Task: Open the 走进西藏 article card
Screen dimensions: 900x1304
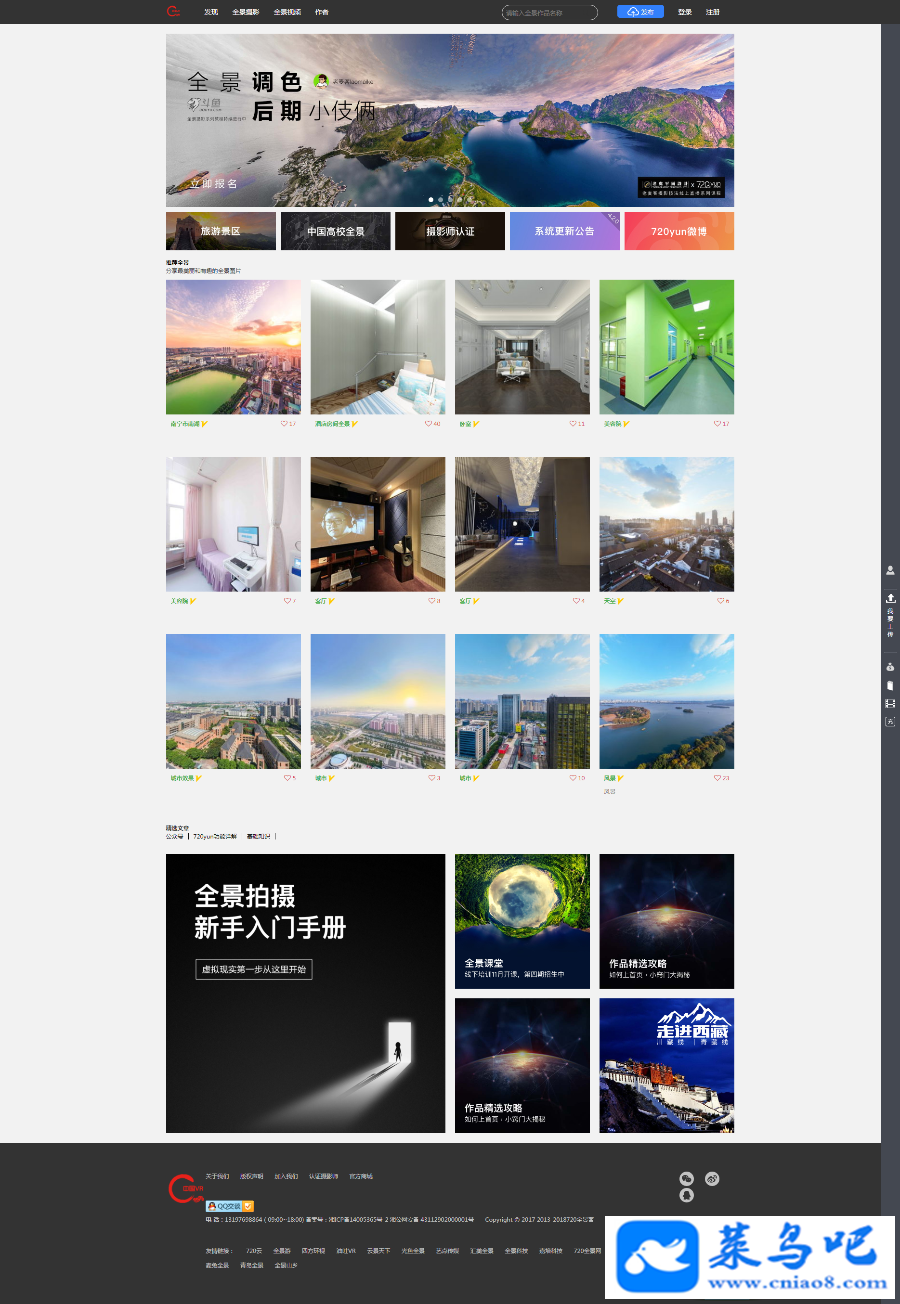Action: [666, 1065]
